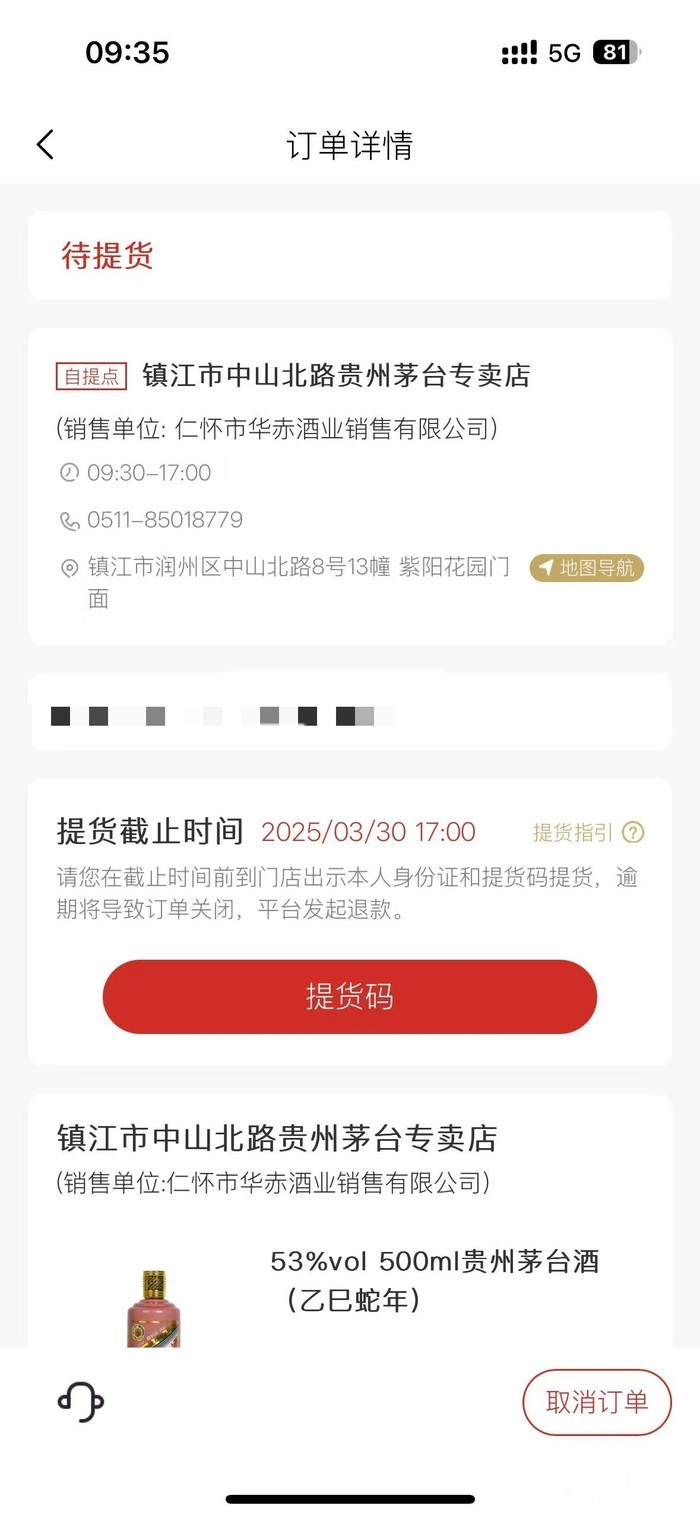700x1518 pixels.
Task: Contact customer service via headset icon
Action: [81, 1401]
